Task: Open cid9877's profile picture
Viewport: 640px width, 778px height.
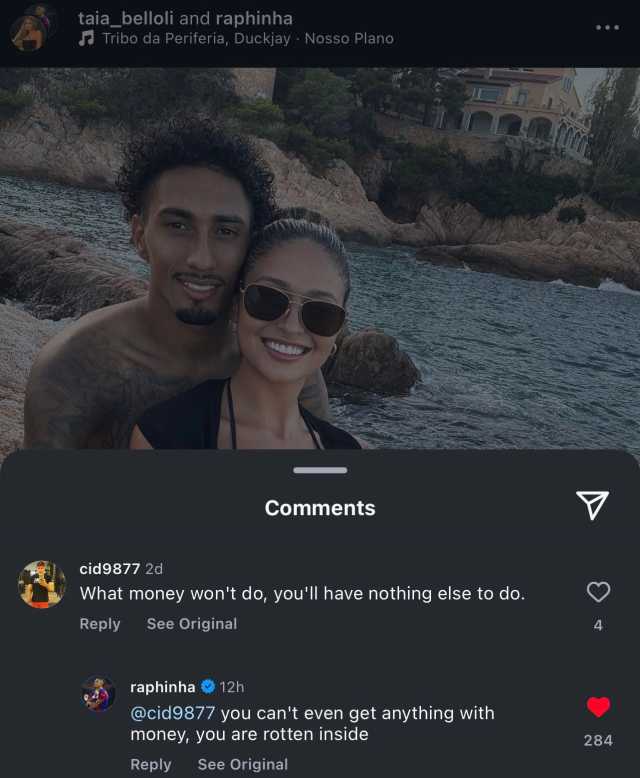Action: [42, 584]
